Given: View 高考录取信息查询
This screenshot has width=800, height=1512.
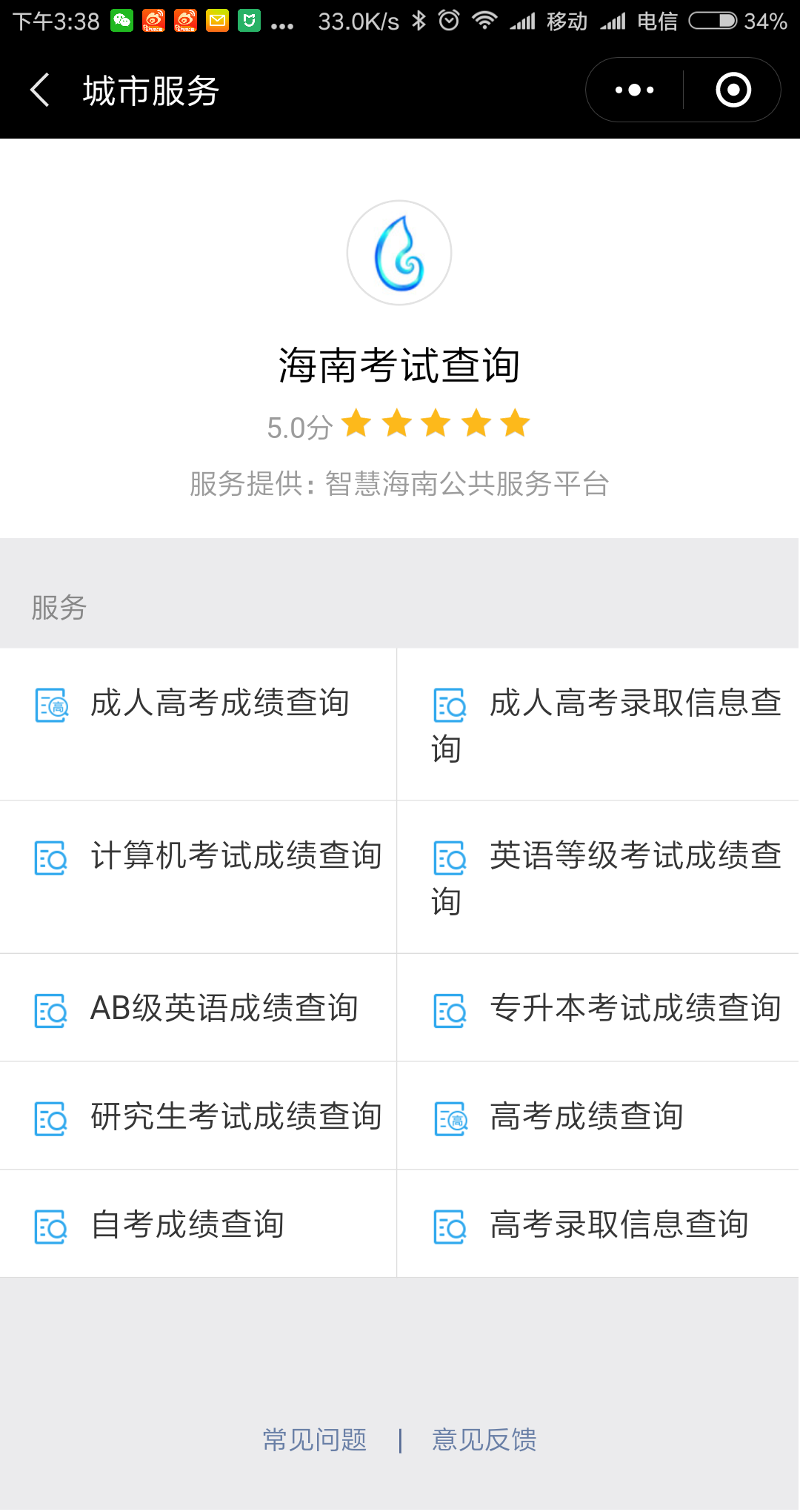Looking at the screenshot, I should [598, 1224].
